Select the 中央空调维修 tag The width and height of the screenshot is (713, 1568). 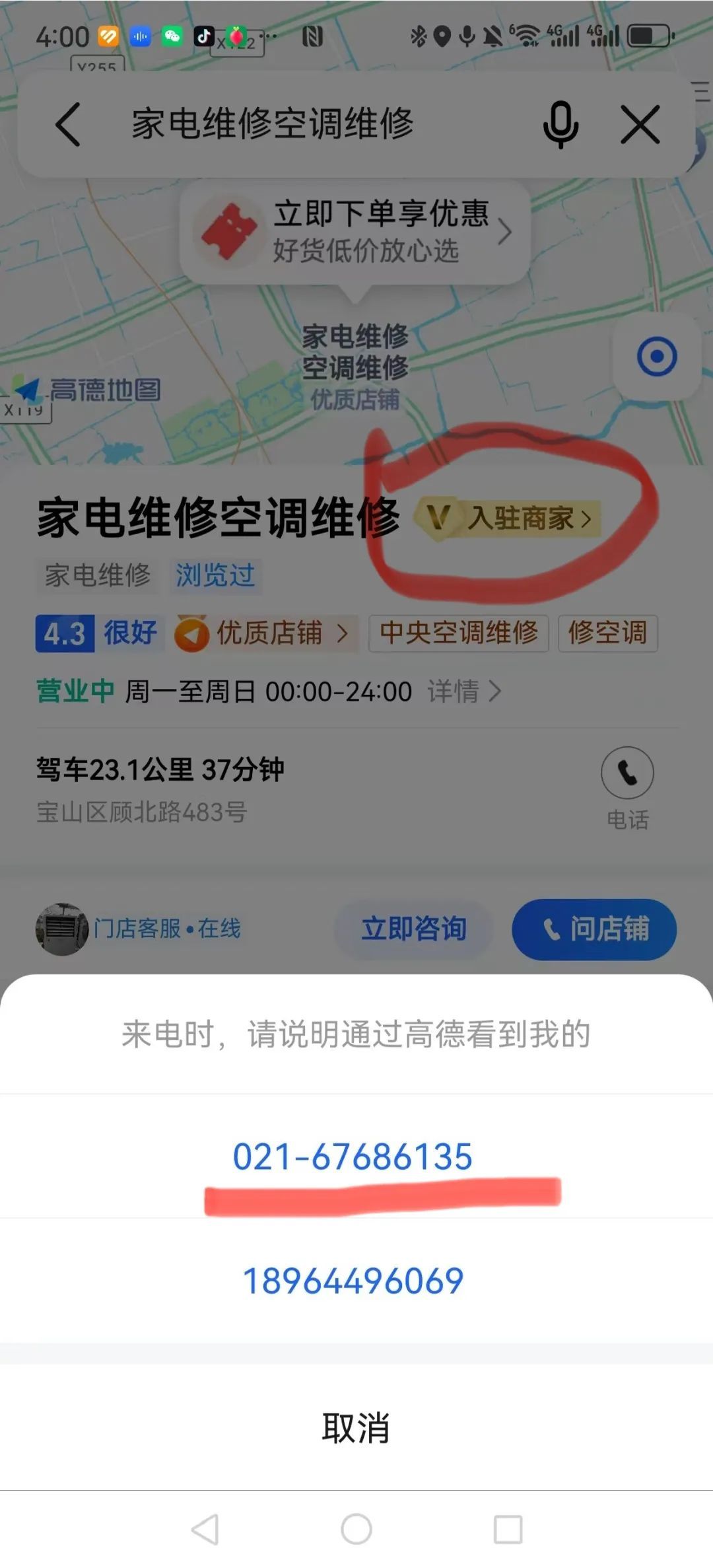(458, 633)
